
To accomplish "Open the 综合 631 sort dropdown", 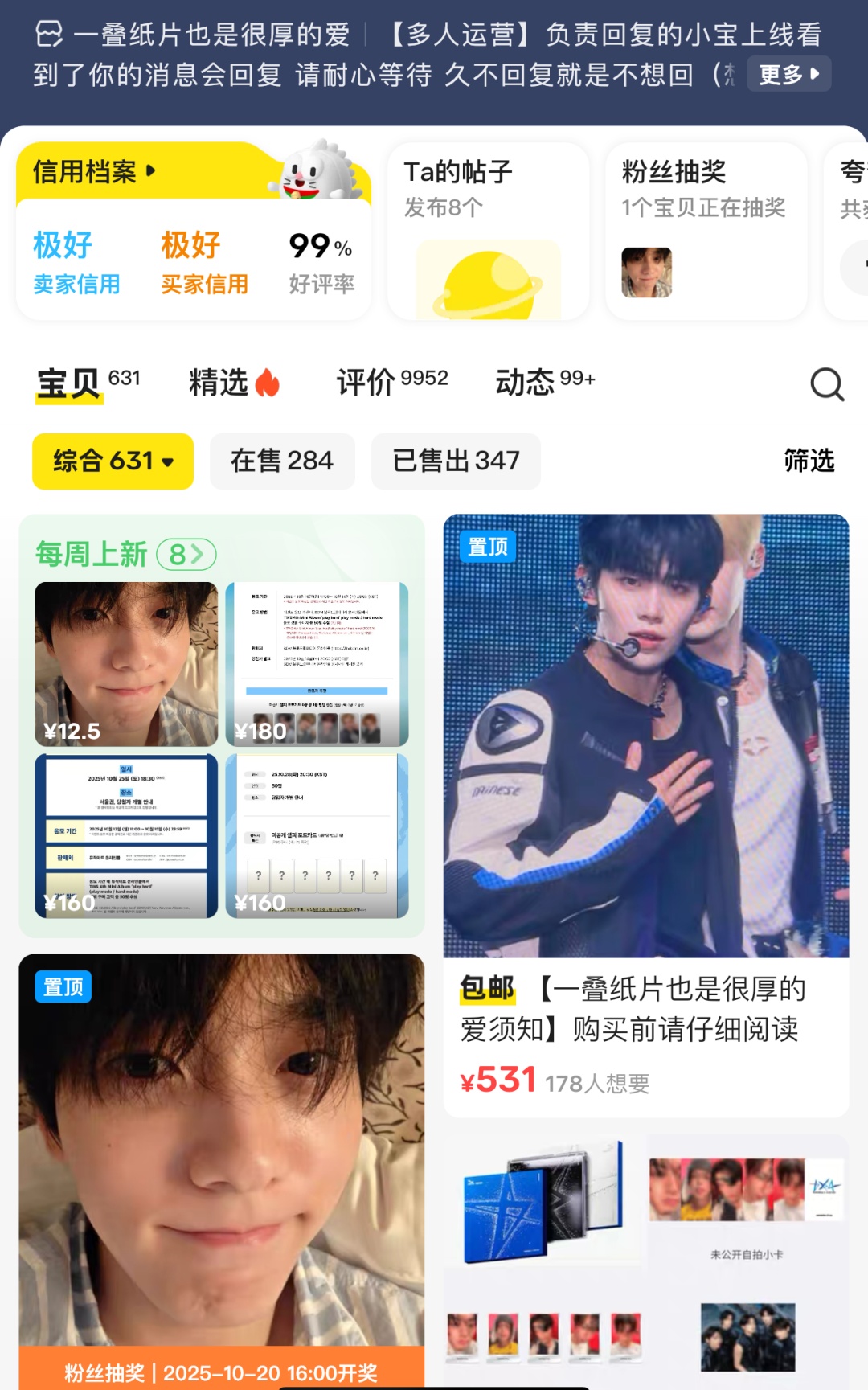I will 113,461.
